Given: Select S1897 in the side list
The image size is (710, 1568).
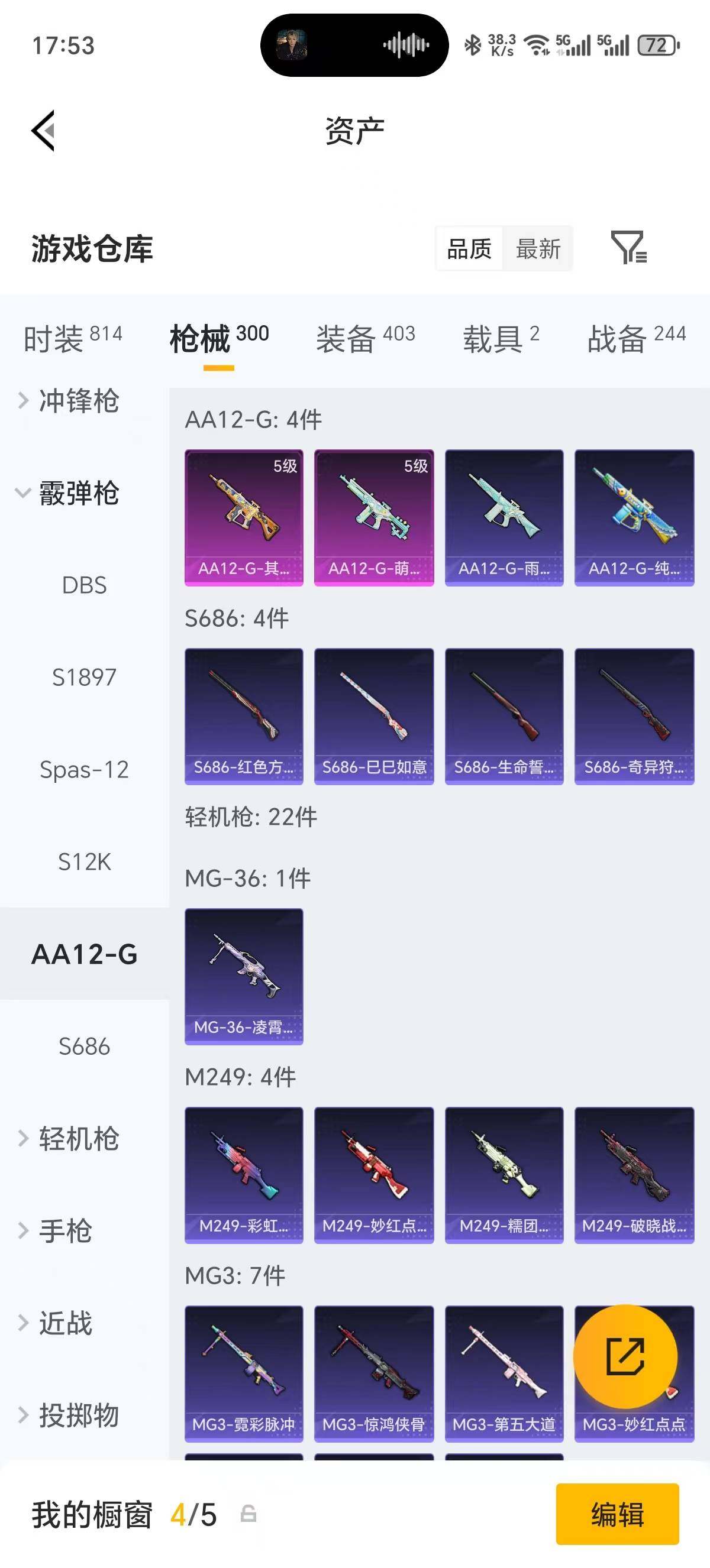Looking at the screenshot, I should (85, 677).
